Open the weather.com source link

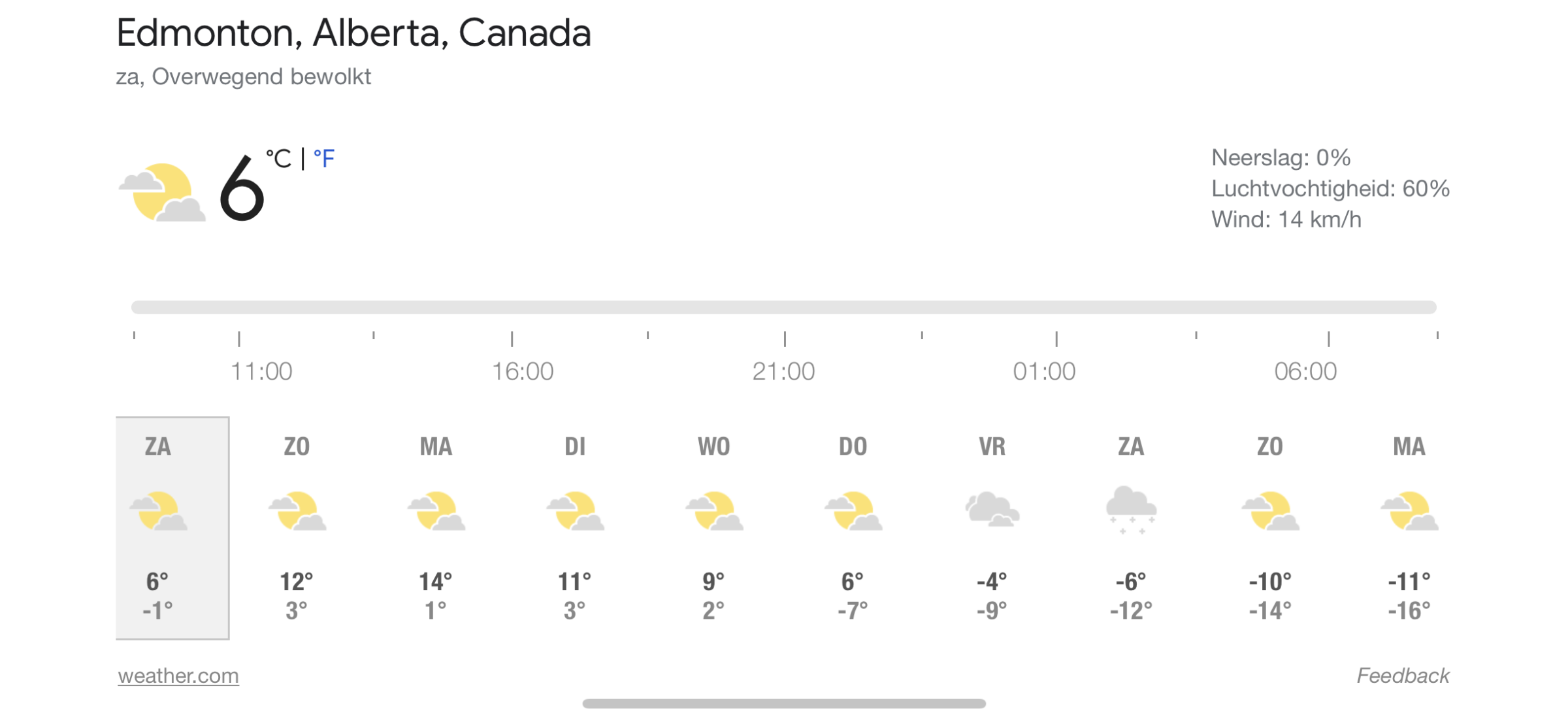pyautogui.click(x=178, y=675)
